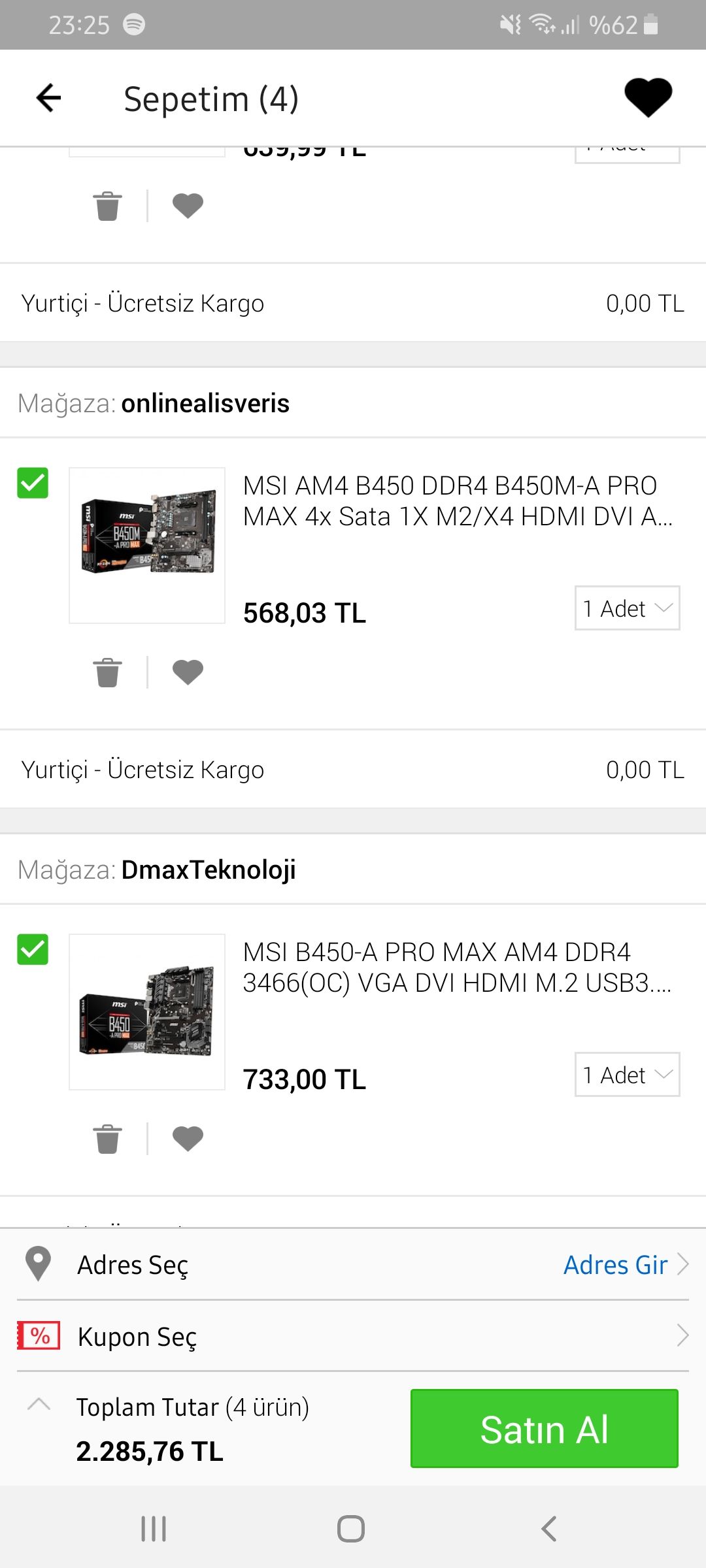Uncheck the MSI B450M-A PRO MAX item

(33, 483)
